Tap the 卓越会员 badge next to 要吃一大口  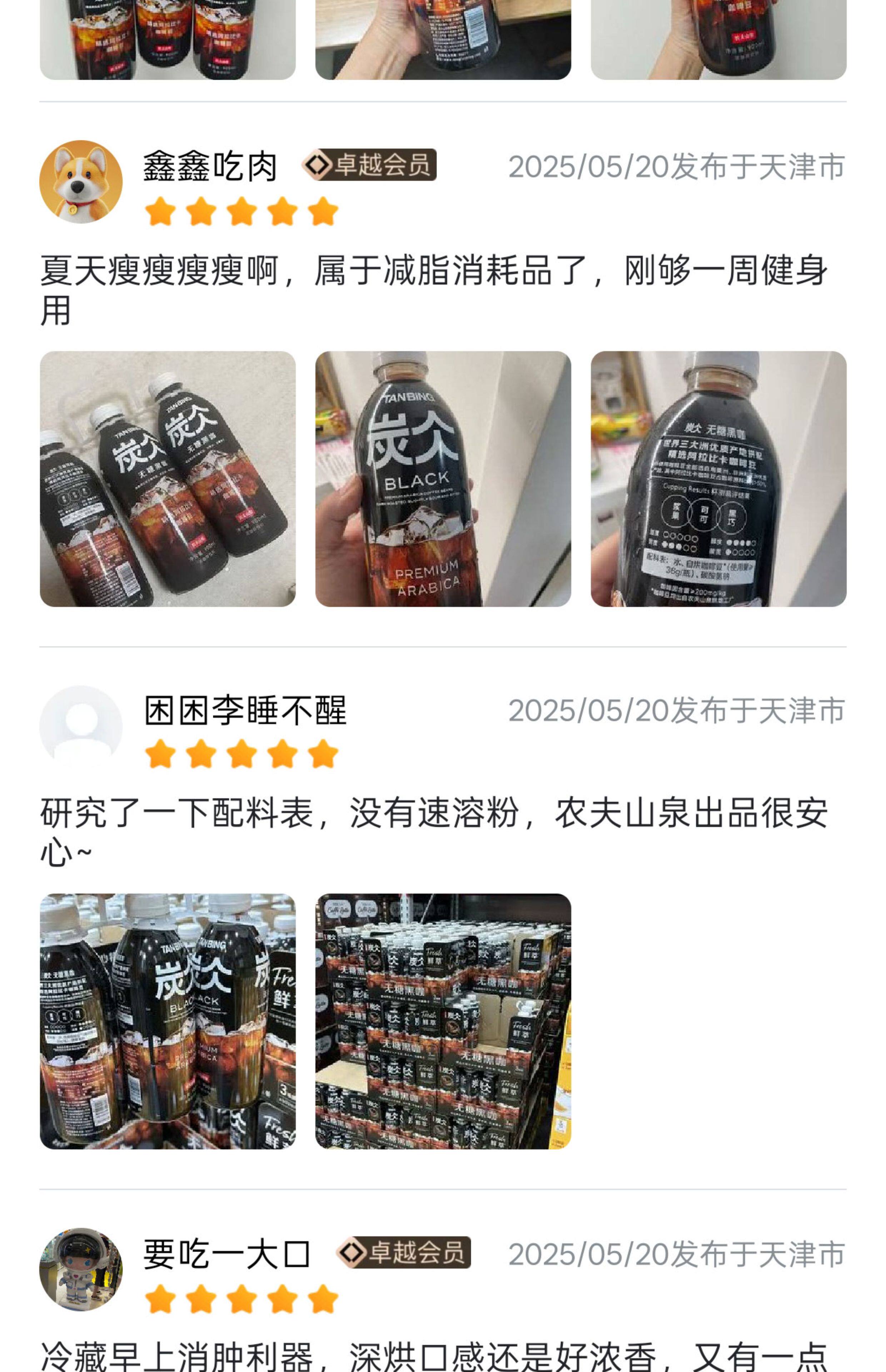(404, 1252)
